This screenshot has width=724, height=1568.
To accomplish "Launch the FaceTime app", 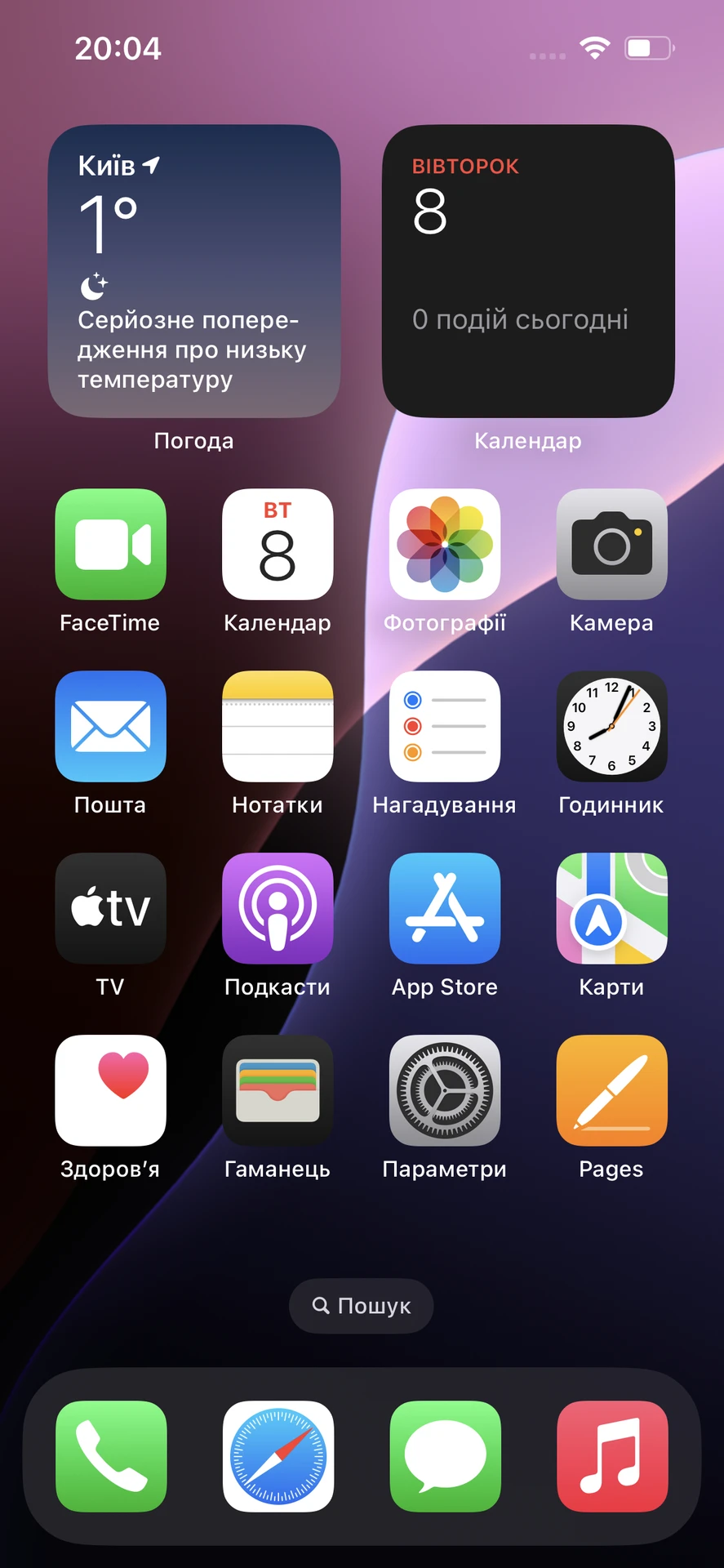I will (x=110, y=544).
